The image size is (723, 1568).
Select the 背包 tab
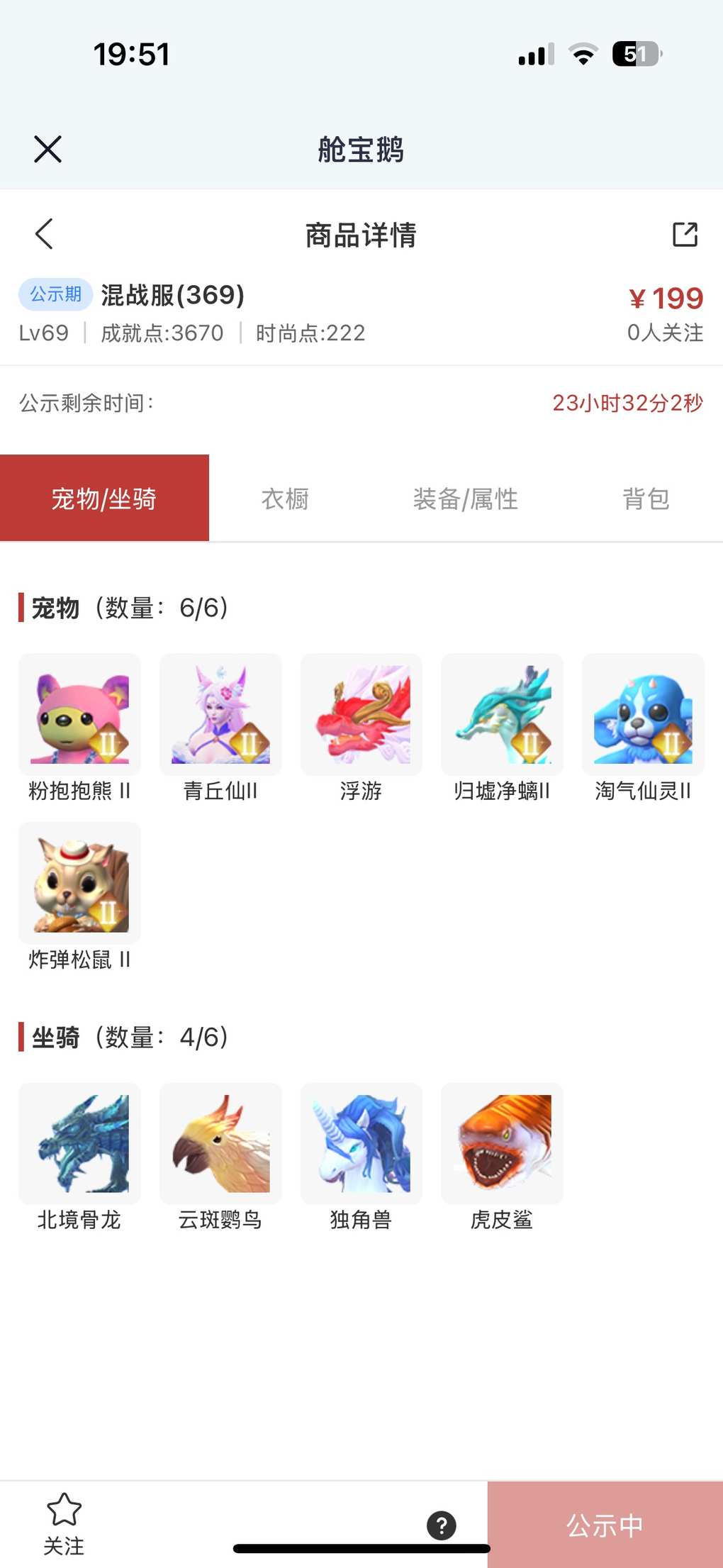point(645,499)
